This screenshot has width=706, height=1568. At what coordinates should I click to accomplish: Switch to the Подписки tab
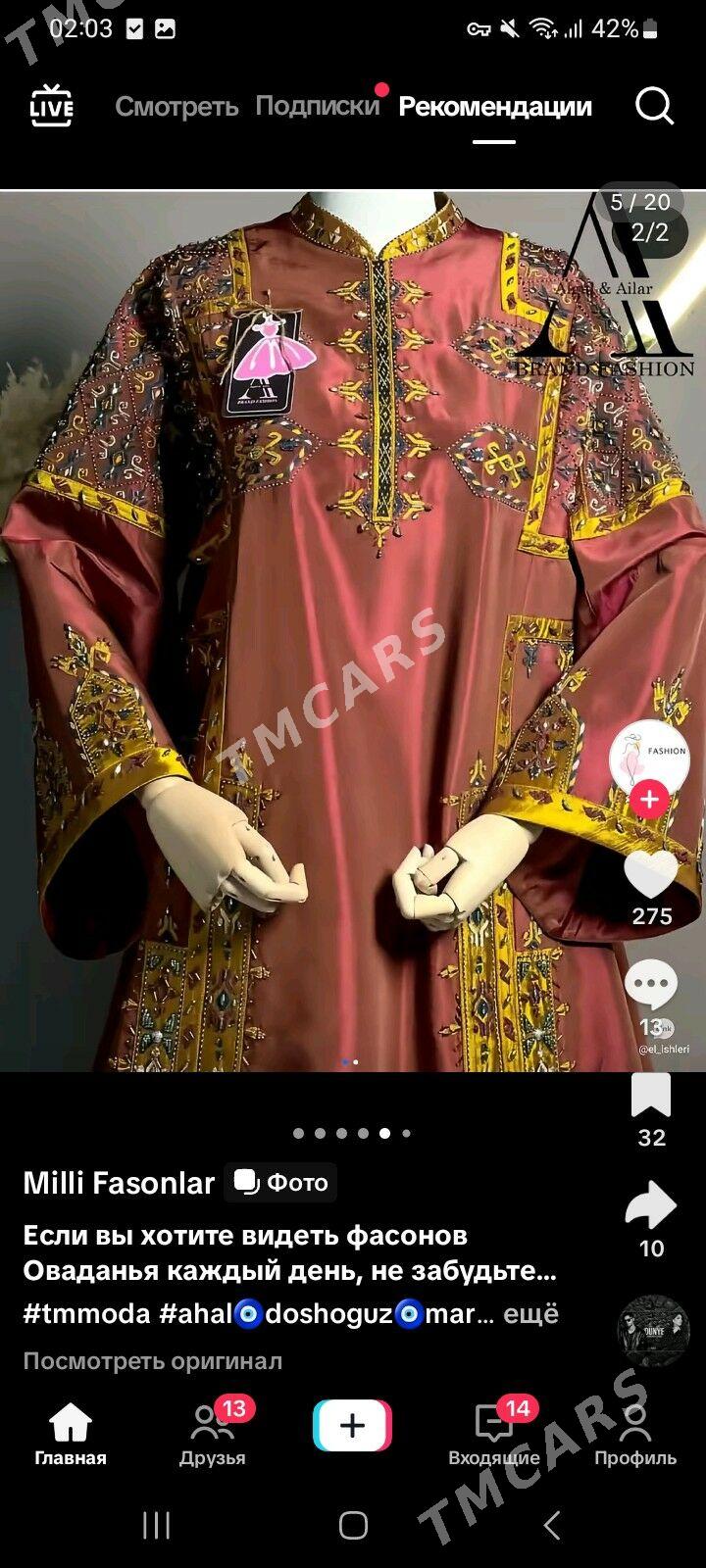pos(317,106)
